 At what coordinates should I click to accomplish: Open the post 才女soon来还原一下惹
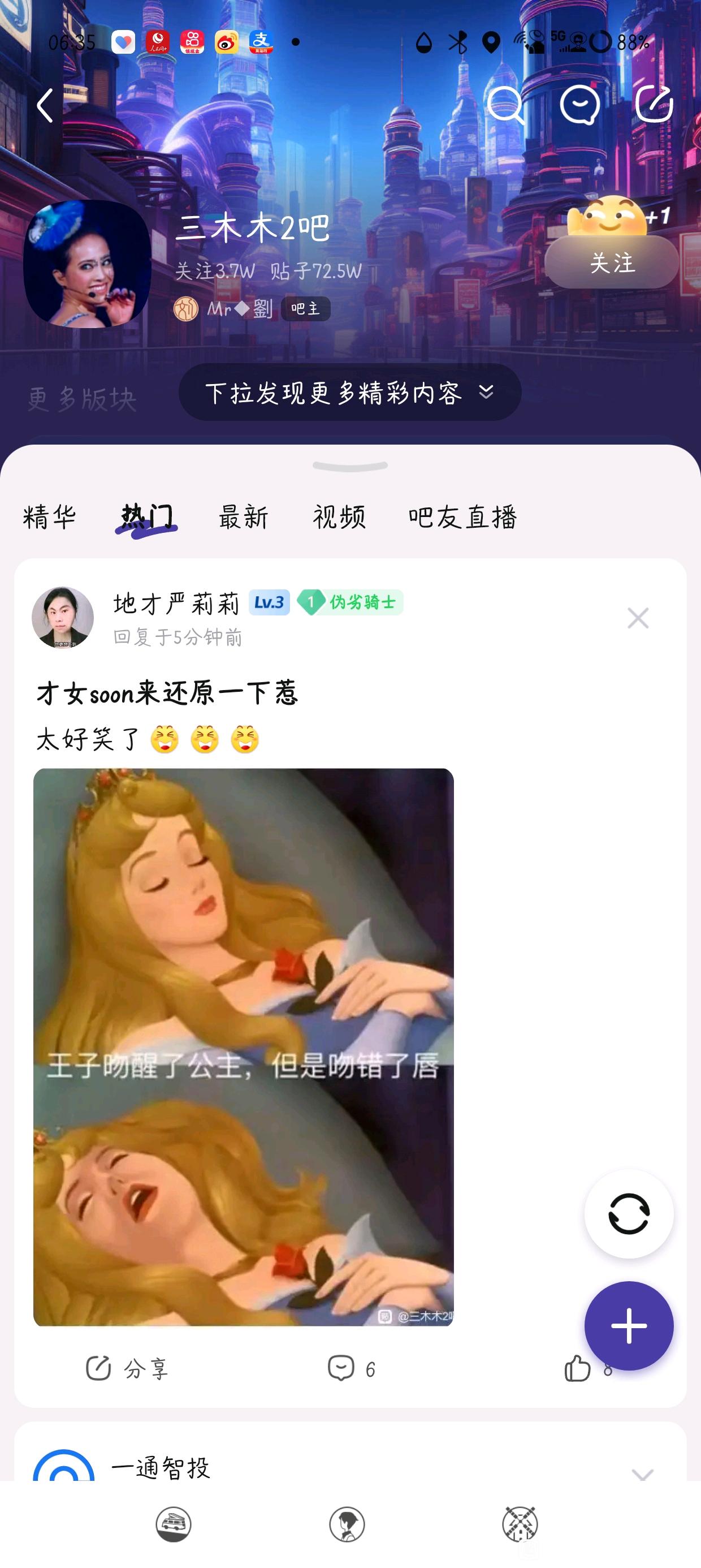click(x=167, y=693)
